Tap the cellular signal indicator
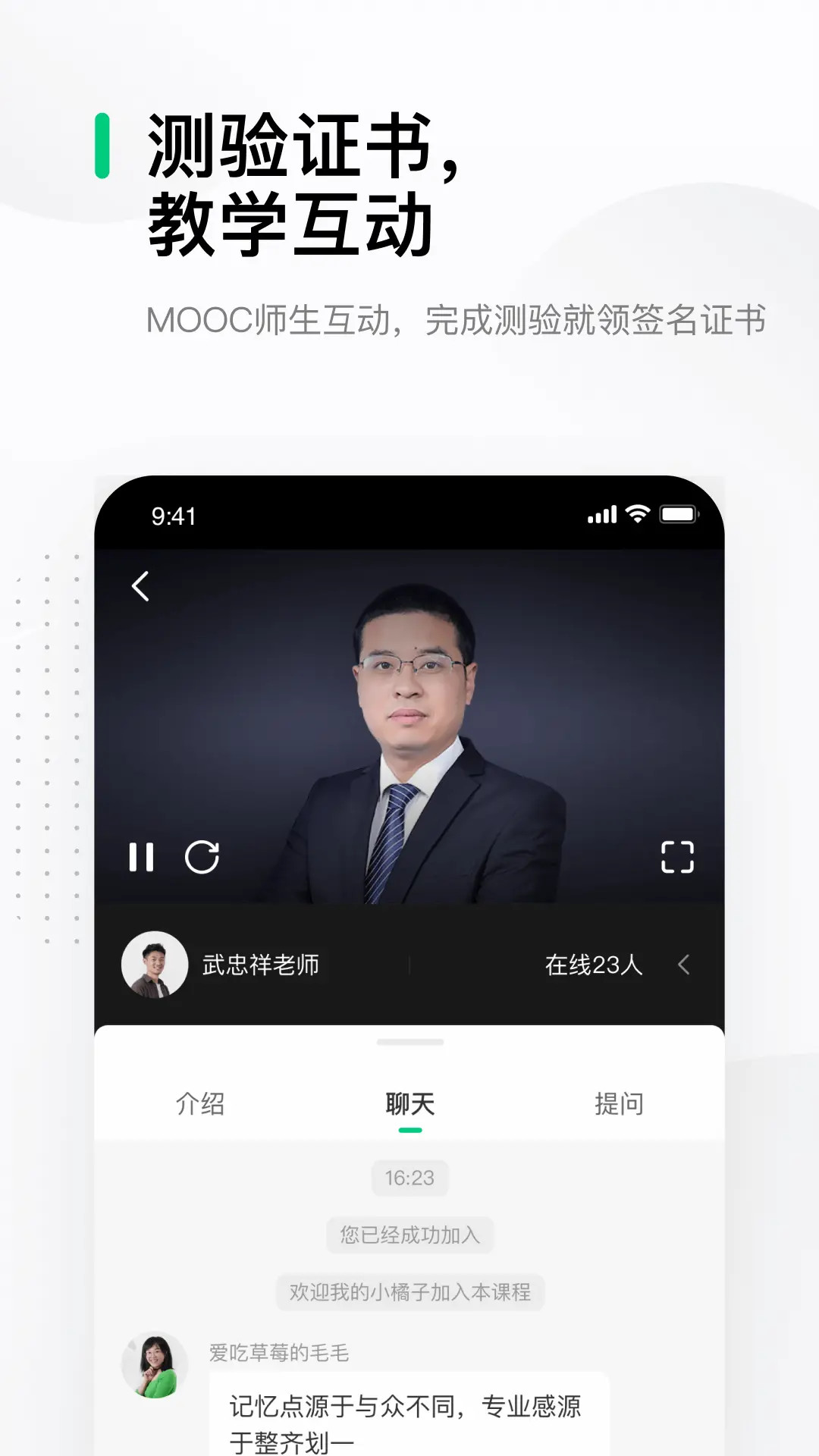The width and height of the screenshot is (819, 1456). [x=601, y=514]
